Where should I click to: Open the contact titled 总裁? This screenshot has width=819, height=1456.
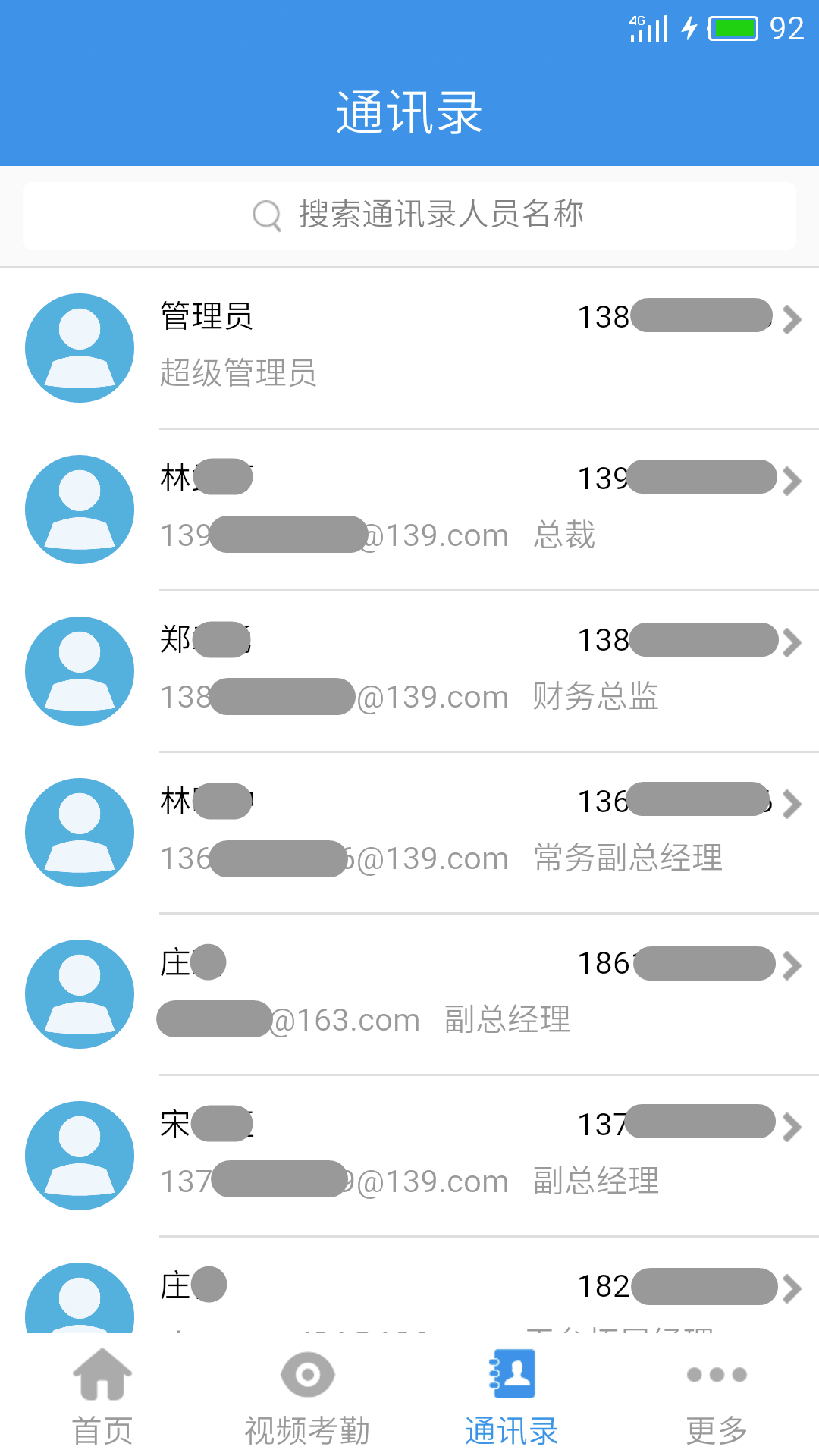tap(409, 509)
